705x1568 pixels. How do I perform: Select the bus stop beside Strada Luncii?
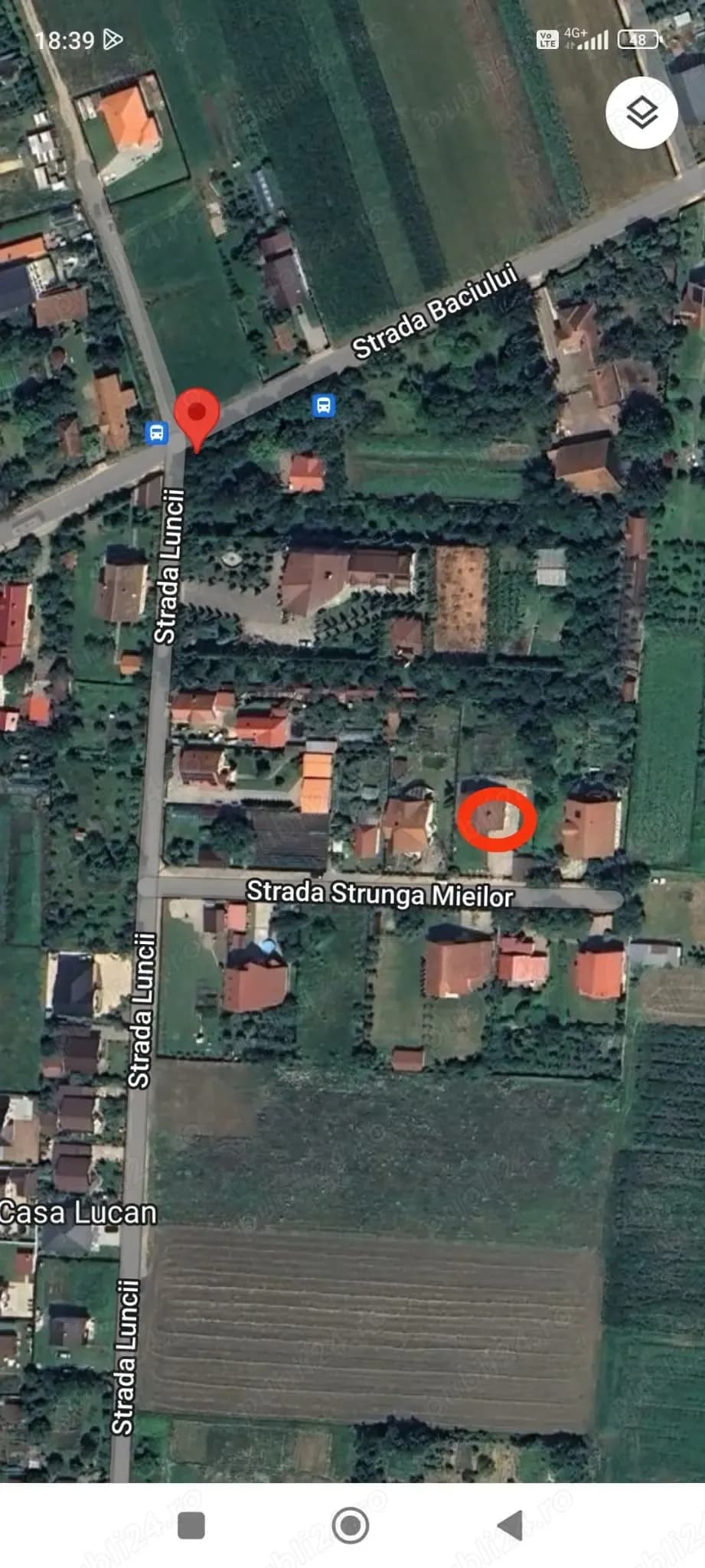157,433
